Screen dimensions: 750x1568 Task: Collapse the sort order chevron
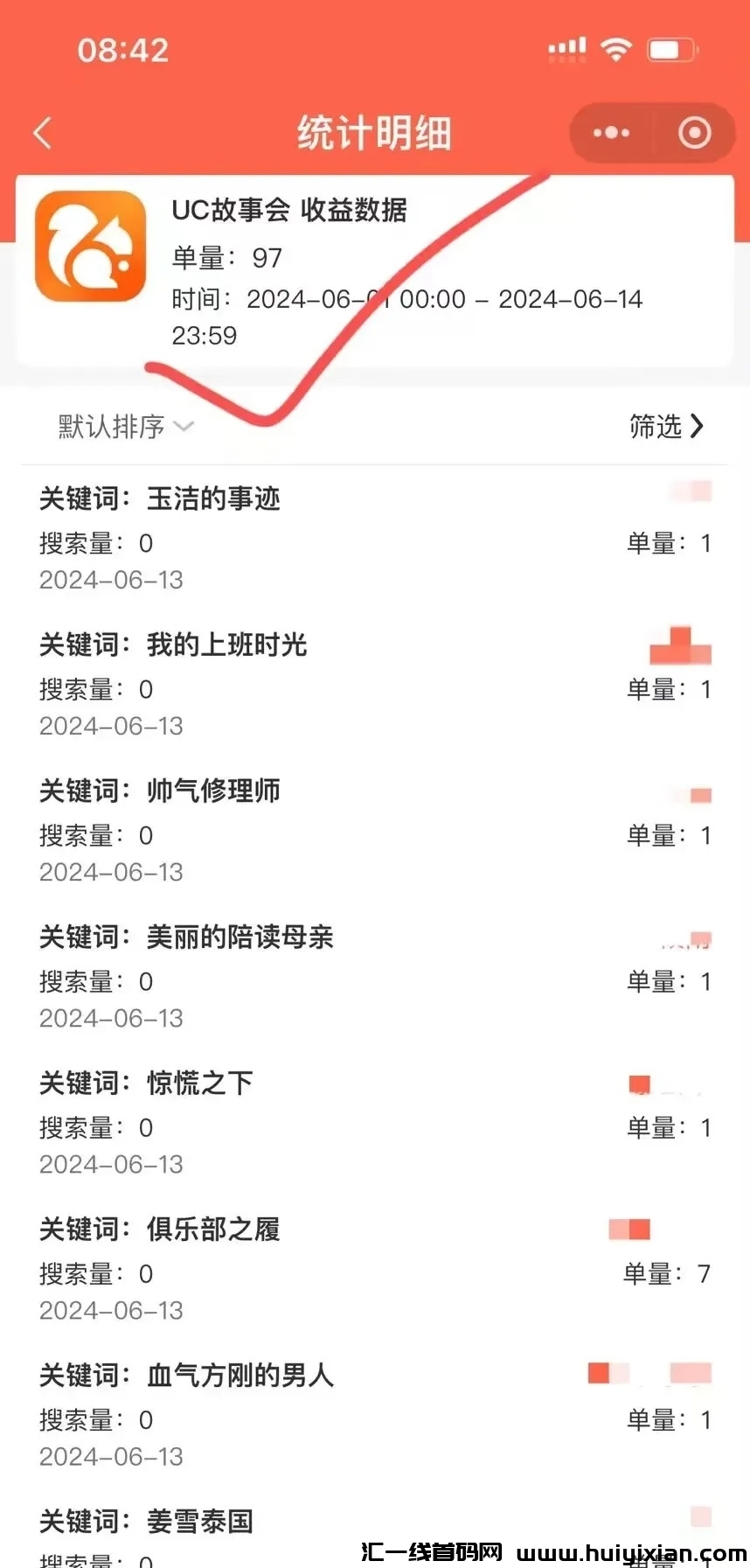[x=184, y=429]
